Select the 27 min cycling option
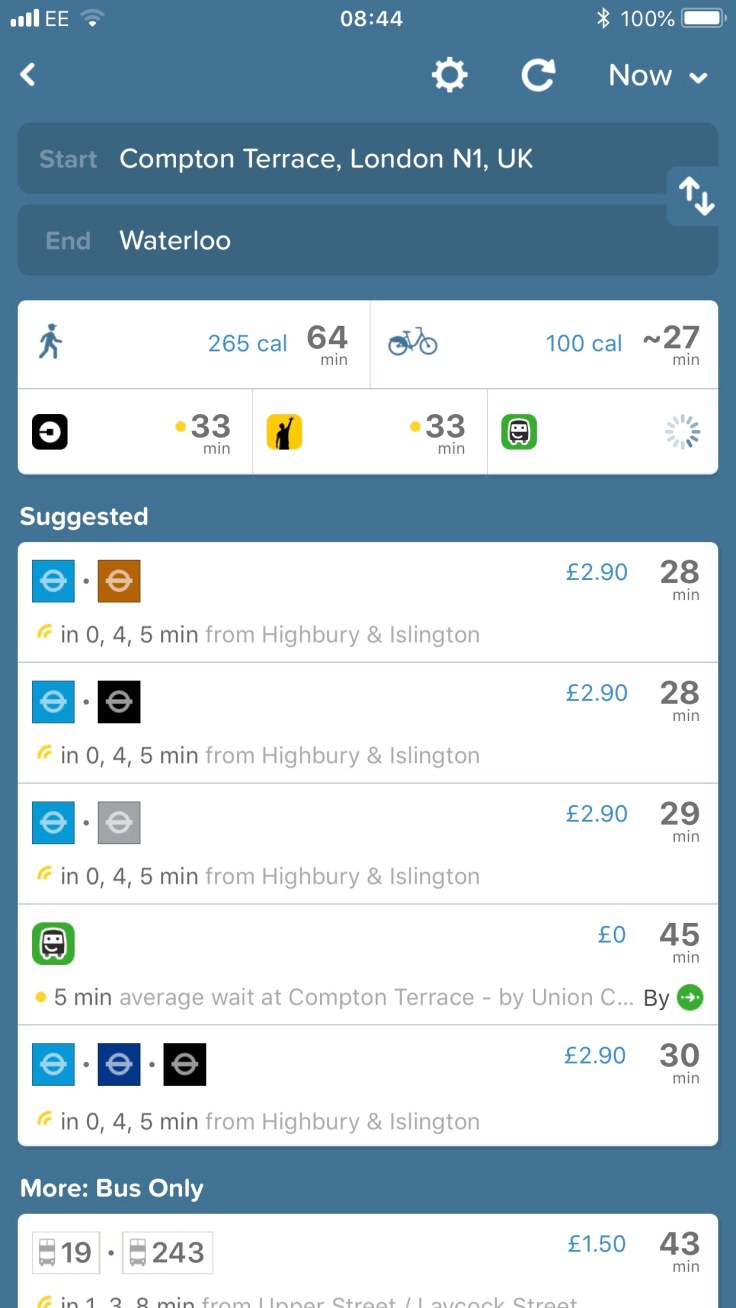 [x=543, y=344]
